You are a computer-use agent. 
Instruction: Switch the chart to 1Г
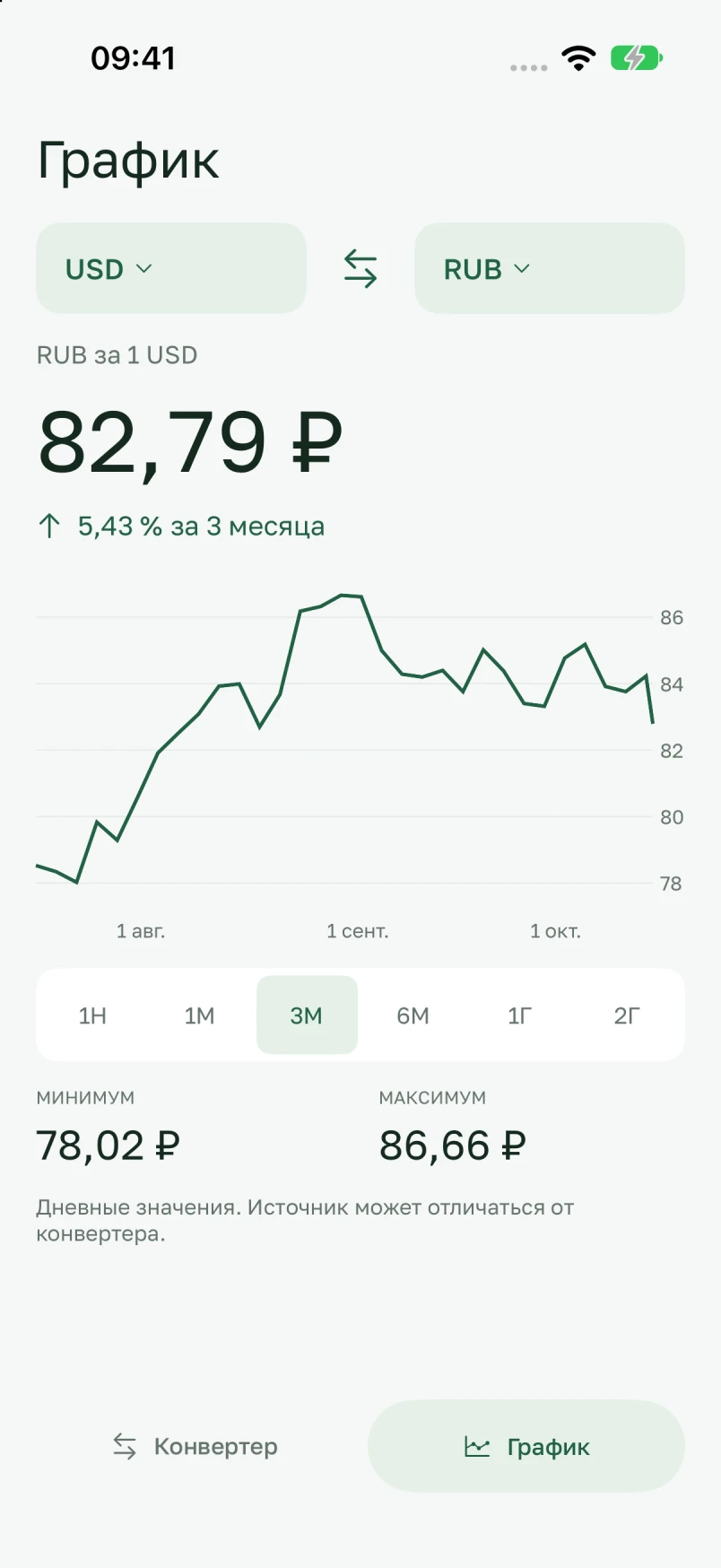pyautogui.click(x=520, y=1015)
